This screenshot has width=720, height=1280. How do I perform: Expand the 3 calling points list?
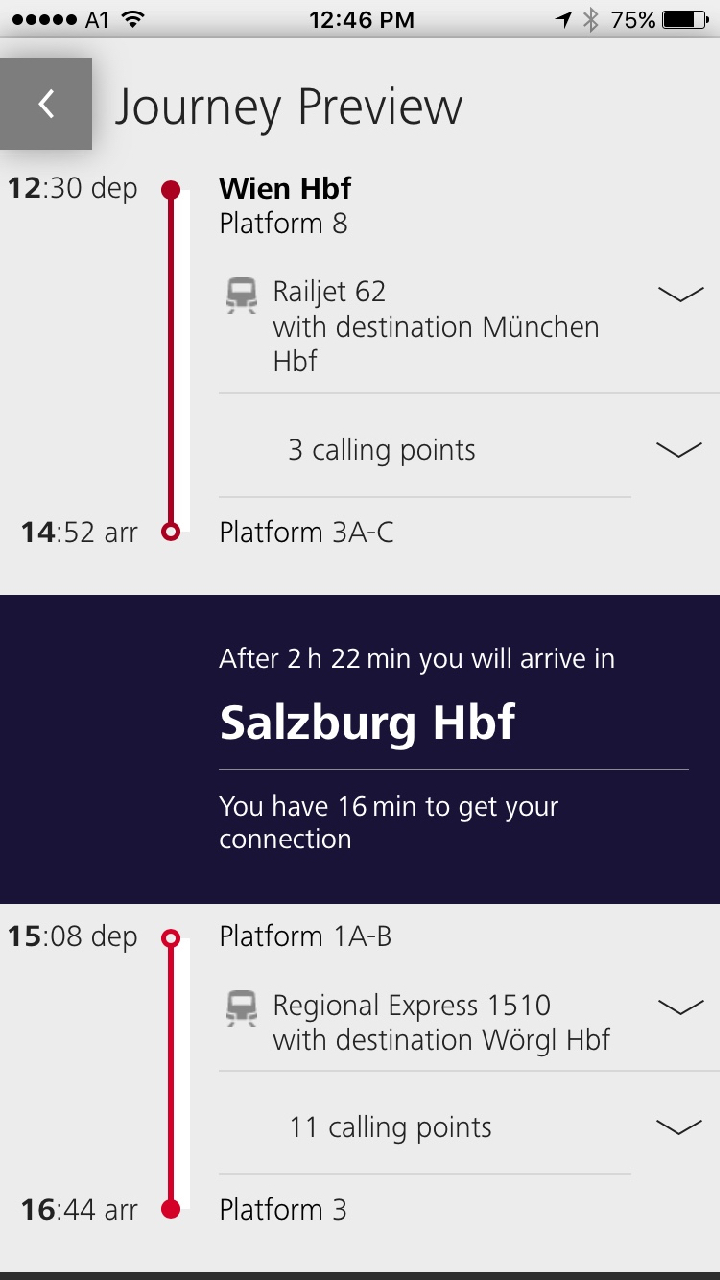(x=679, y=449)
